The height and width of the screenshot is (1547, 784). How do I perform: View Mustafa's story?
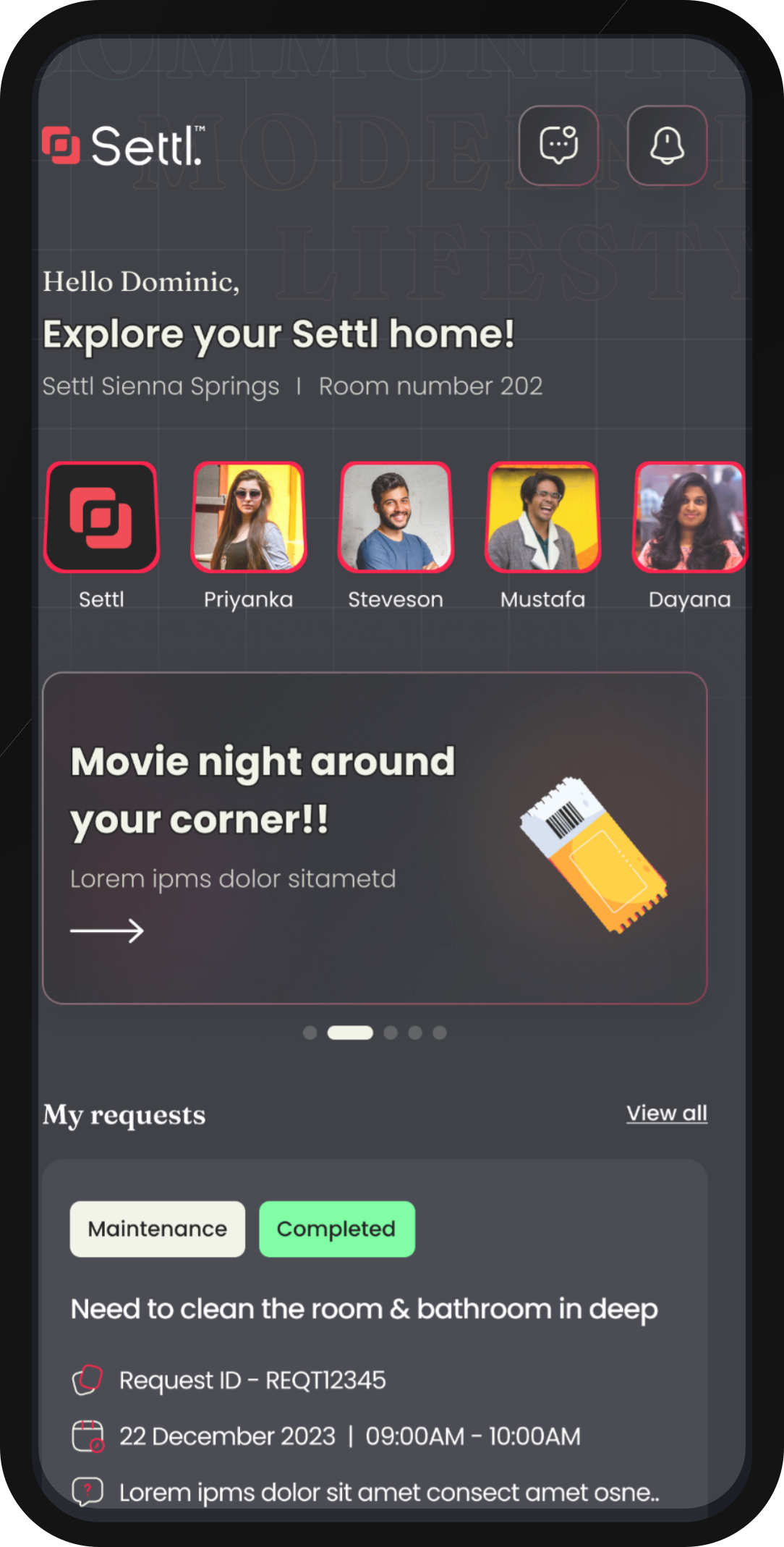(542, 517)
